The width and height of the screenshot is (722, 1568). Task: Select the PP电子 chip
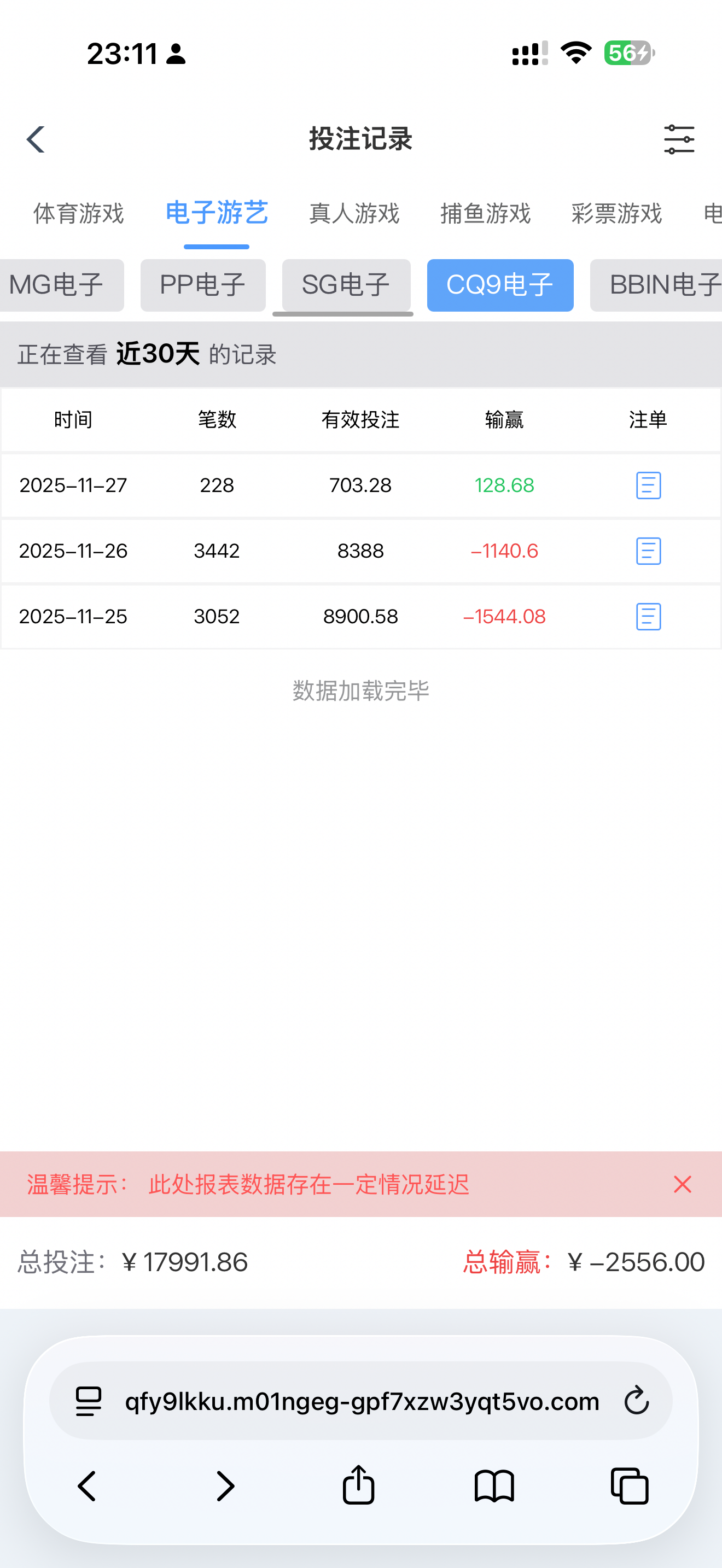pyautogui.click(x=203, y=285)
